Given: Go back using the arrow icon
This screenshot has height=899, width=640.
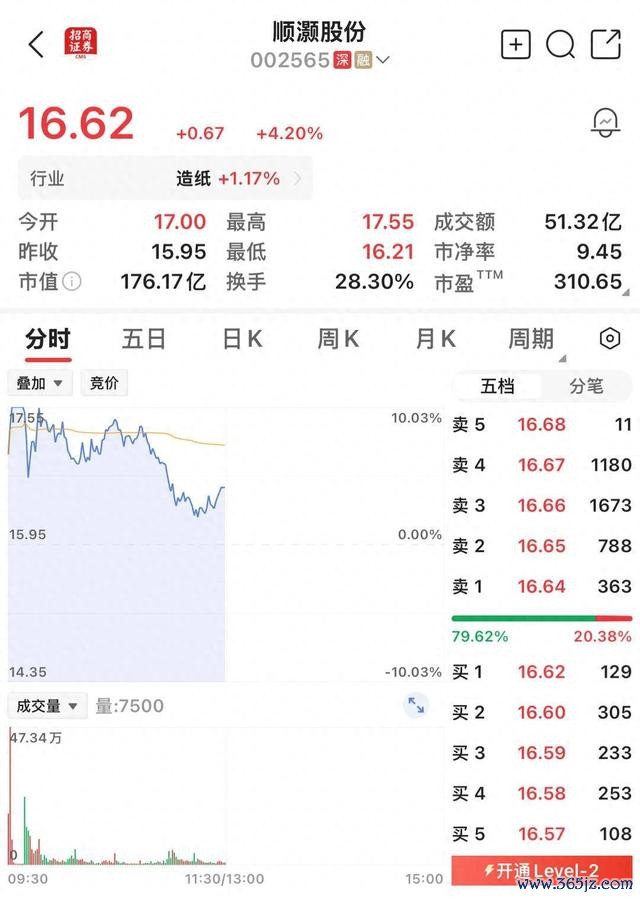Looking at the screenshot, I should coord(37,45).
